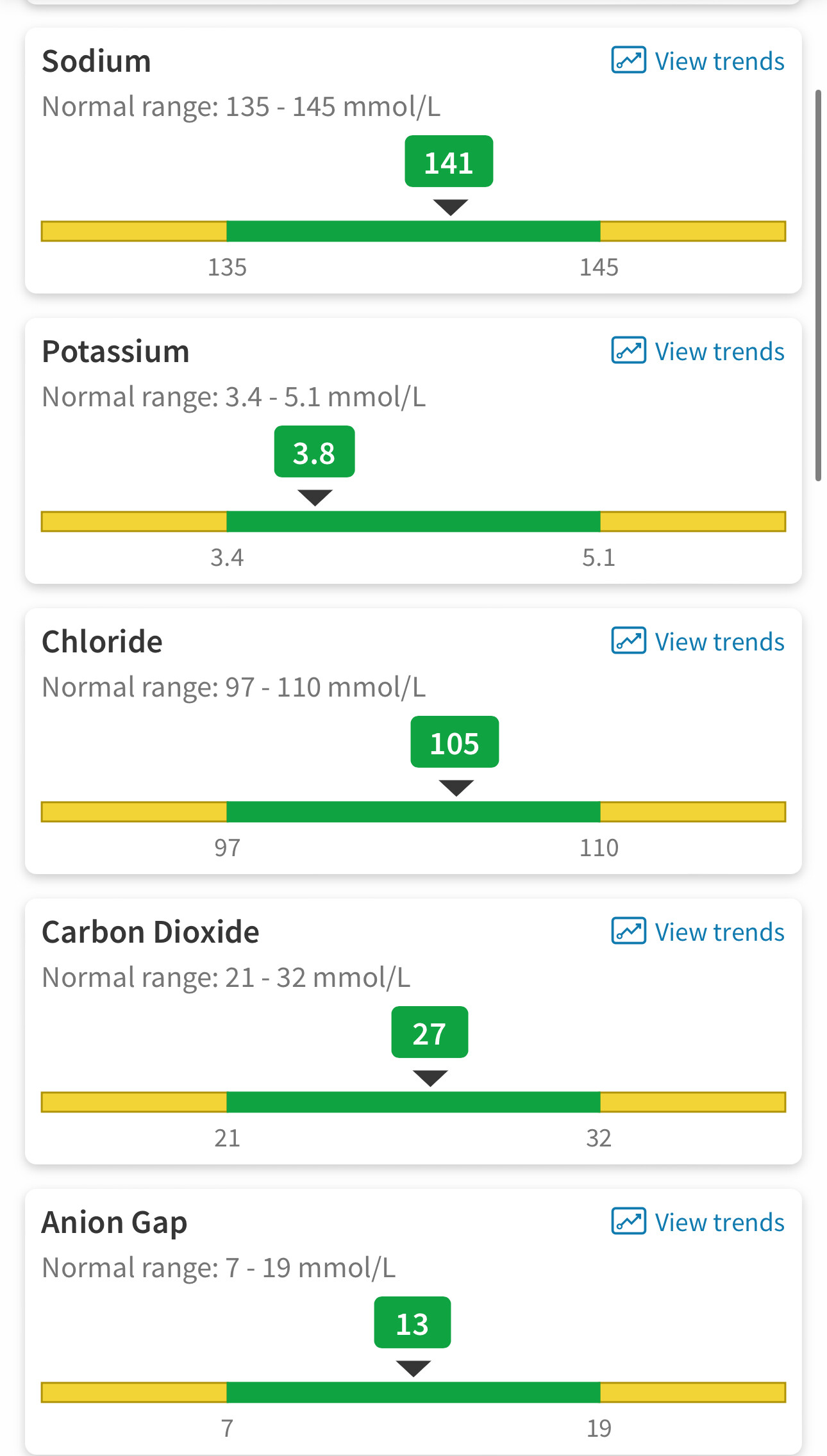Show Chloride trends chart
The width and height of the screenshot is (827, 1456).
pyautogui.click(x=698, y=641)
